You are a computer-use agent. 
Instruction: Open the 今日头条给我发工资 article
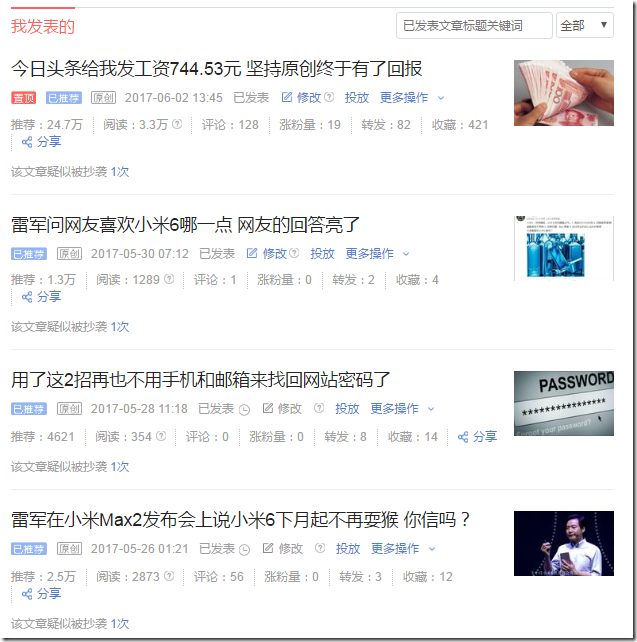pyautogui.click(x=217, y=69)
